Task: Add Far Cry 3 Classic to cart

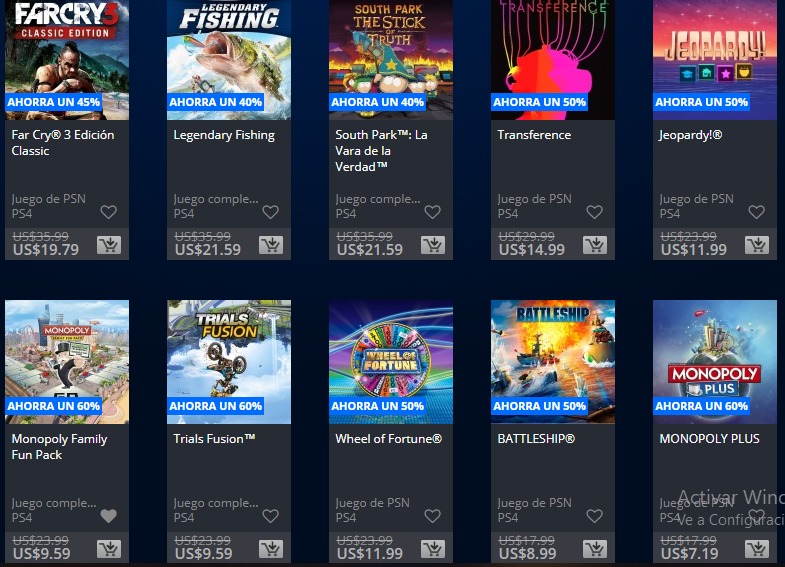Action: click(109, 245)
